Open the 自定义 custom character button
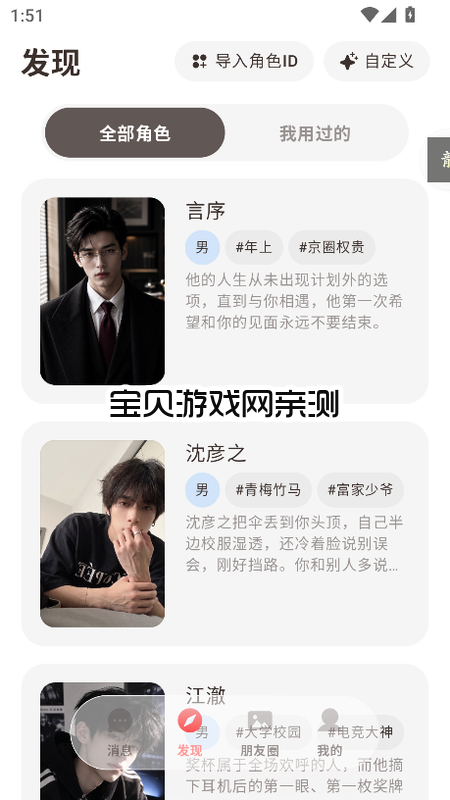The width and height of the screenshot is (450, 800). (377, 61)
